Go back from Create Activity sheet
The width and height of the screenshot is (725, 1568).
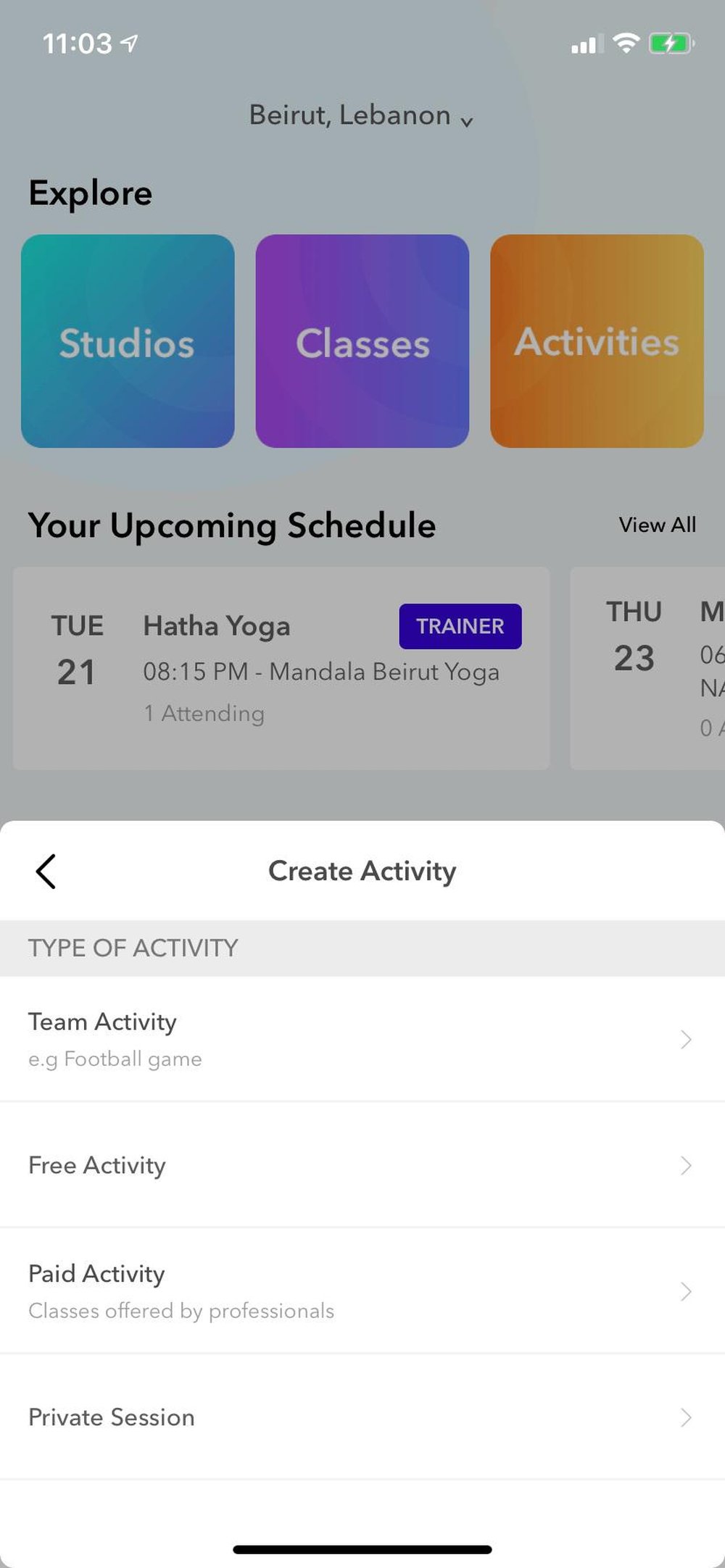click(46, 871)
